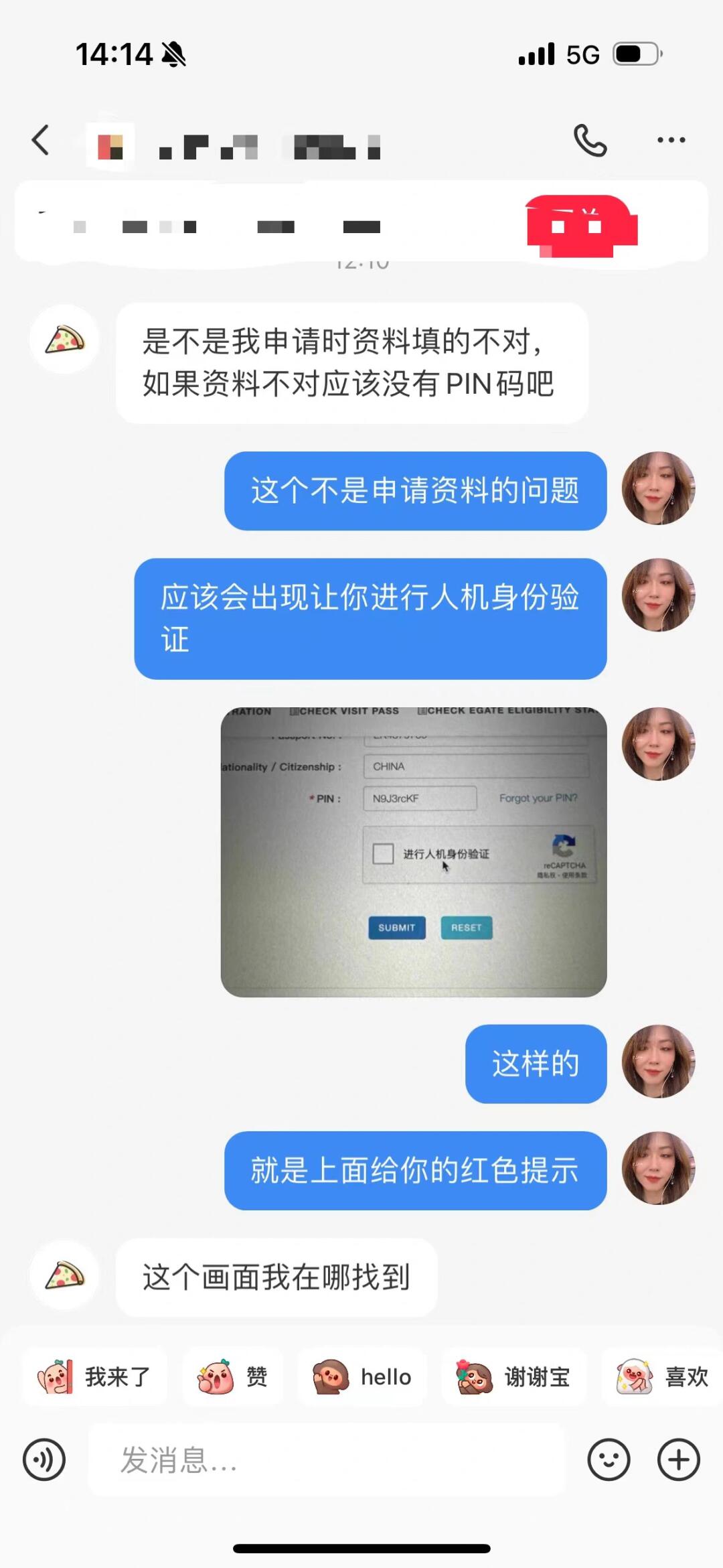Viewport: 723px width, 1568px height.
Task: Send the 赞 quick sticker reply
Action: tap(232, 1377)
